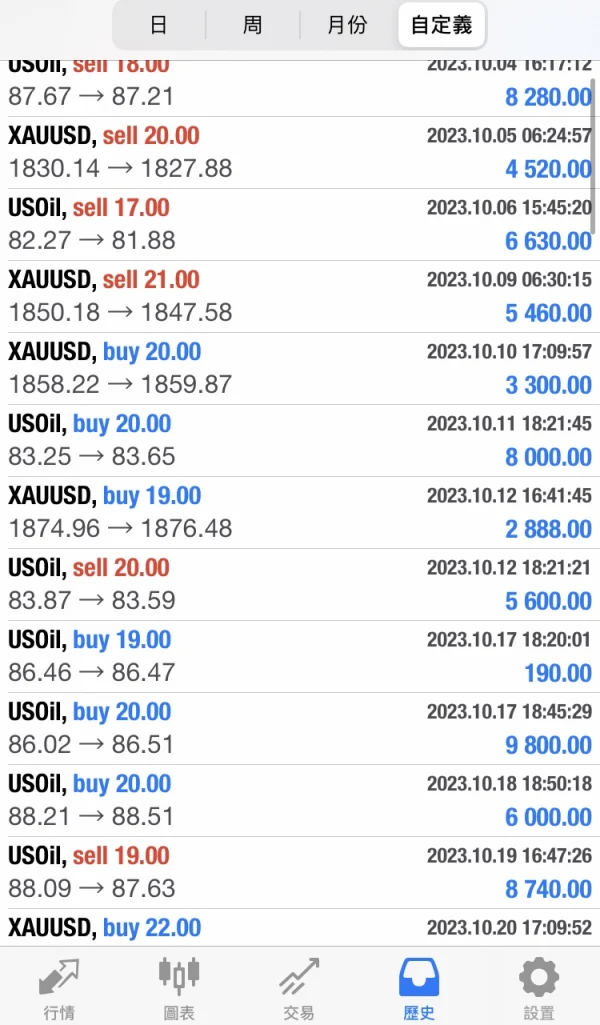The width and height of the screenshot is (600, 1025).
Task: Open USOil buy 20.00 trade dated 2023.10.18
Action: pos(300,800)
